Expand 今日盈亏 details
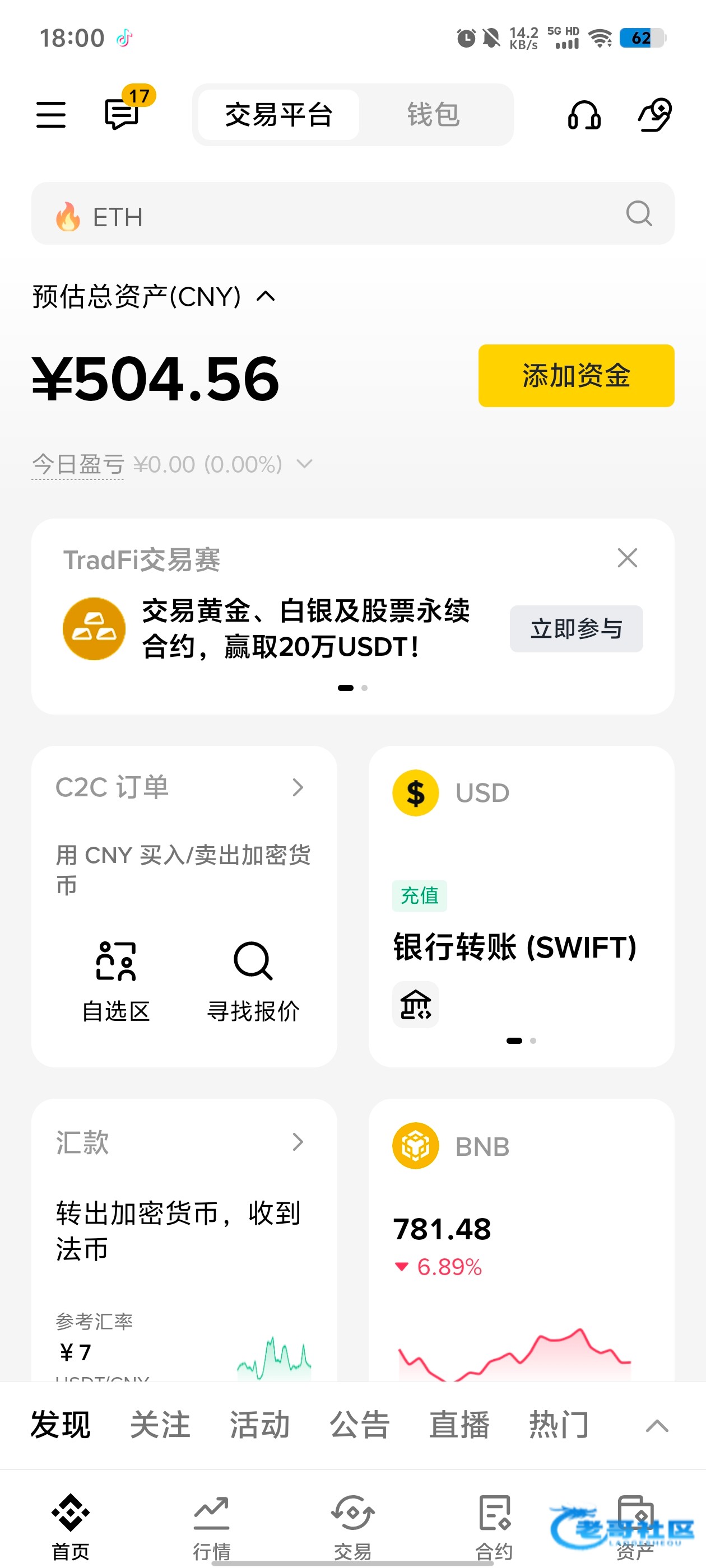Screen dimensions: 706x1568 pyautogui.click(x=304, y=464)
